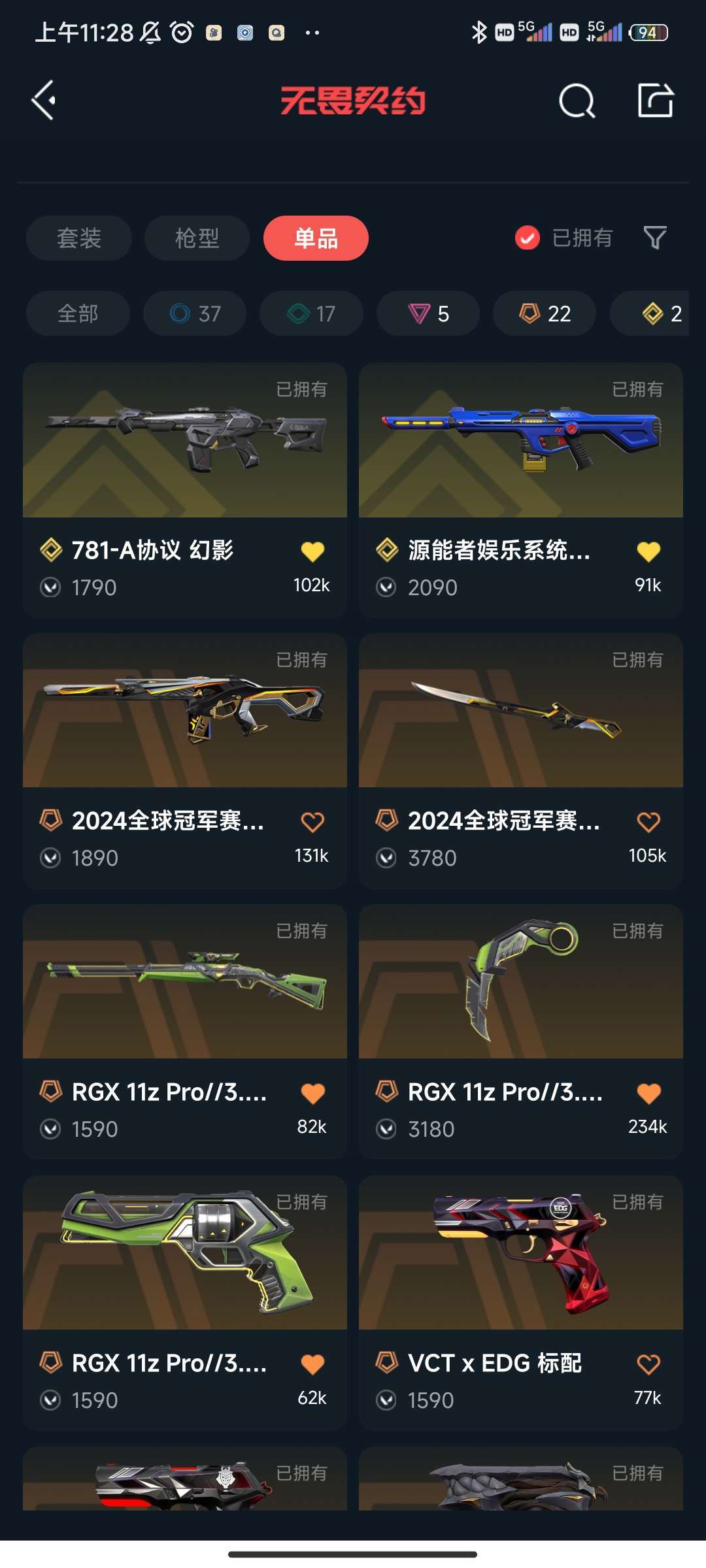706x1568 pixels.
Task: Open the search icon in the header
Action: click(577, 101)
